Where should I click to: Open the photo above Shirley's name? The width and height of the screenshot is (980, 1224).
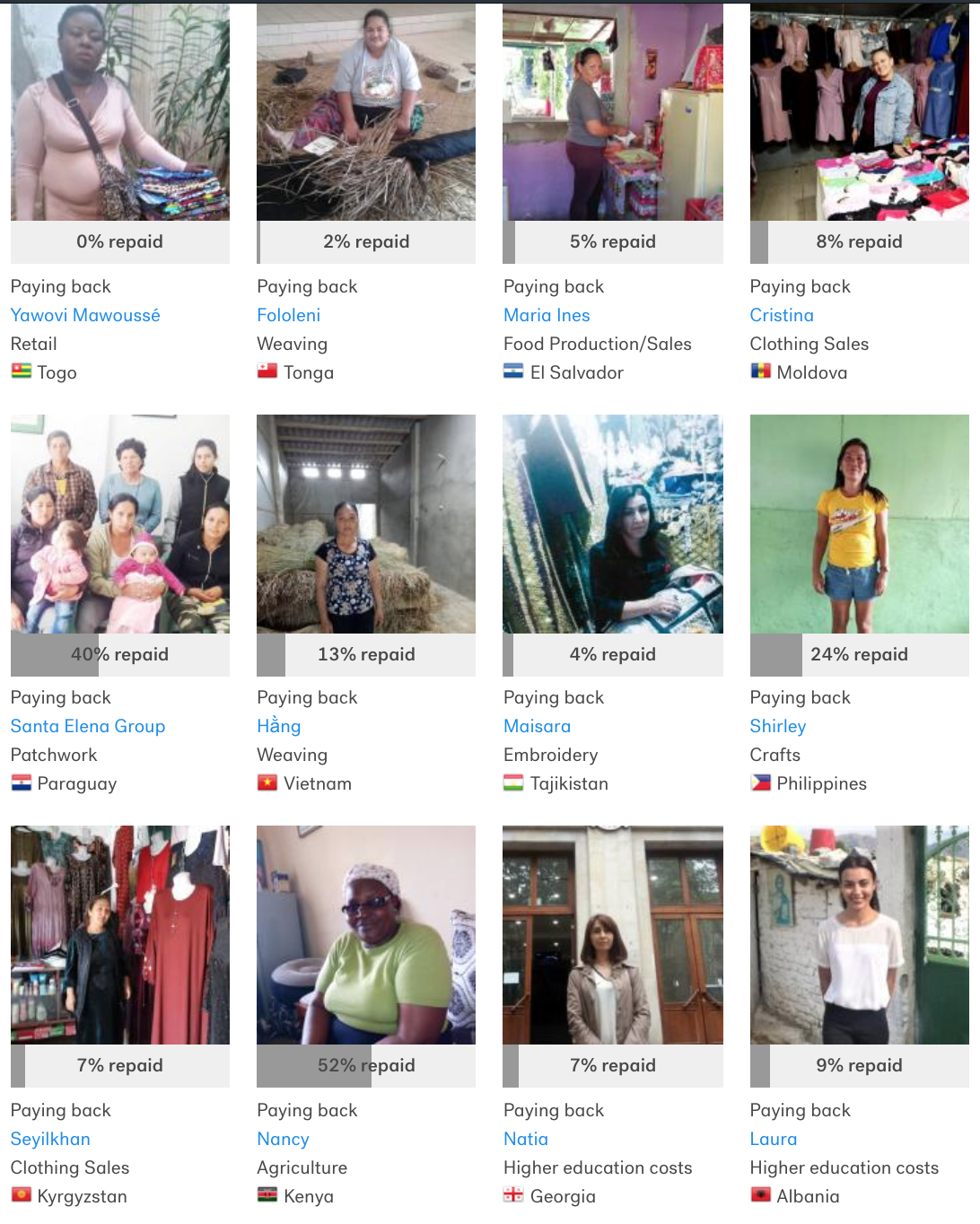pos(859,524)
